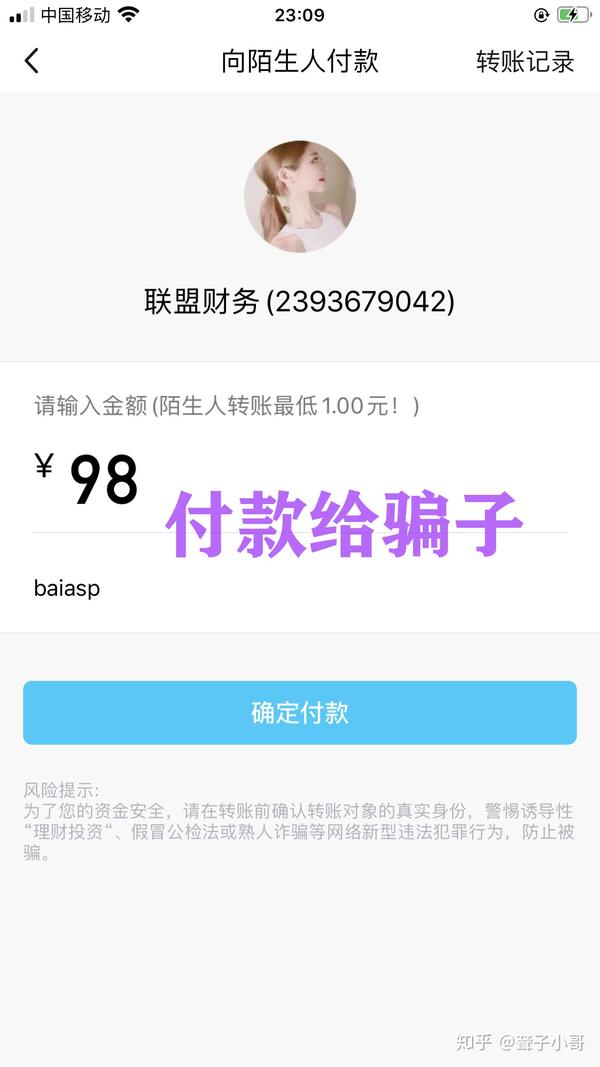Tap the 确定付款 confirm button

(300, 712)
